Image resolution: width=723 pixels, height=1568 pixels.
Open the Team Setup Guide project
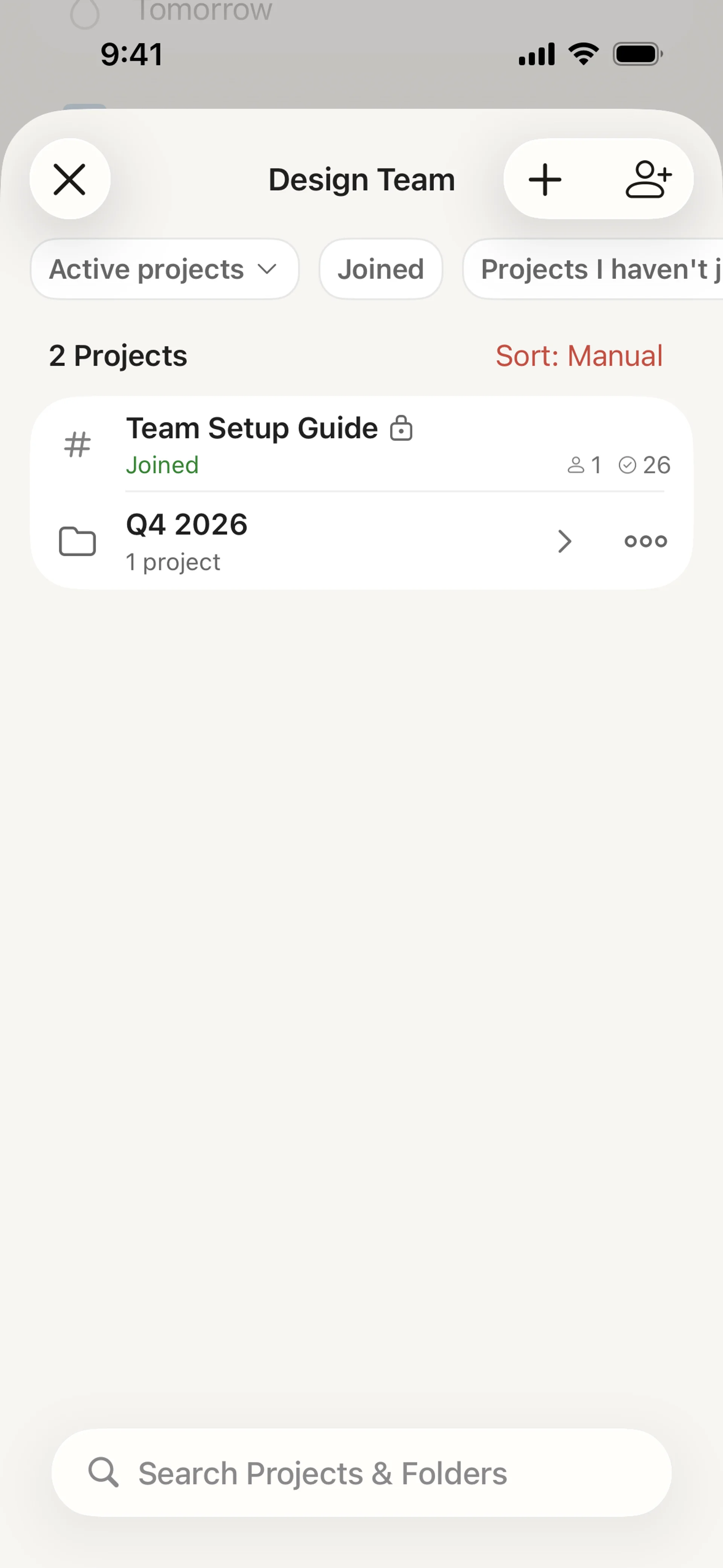pyautogui.click(x=304, y=444)
